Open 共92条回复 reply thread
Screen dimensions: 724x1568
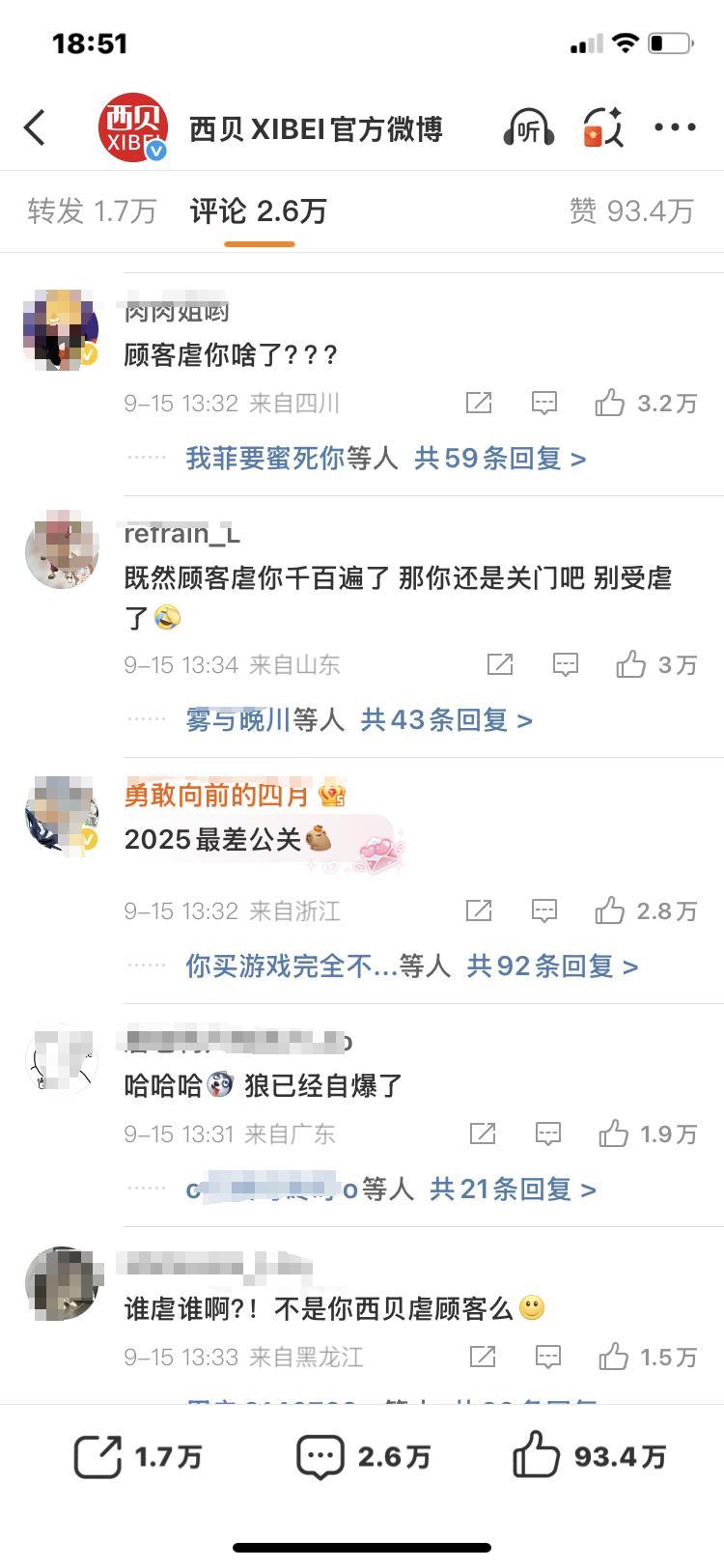point(552,966)
